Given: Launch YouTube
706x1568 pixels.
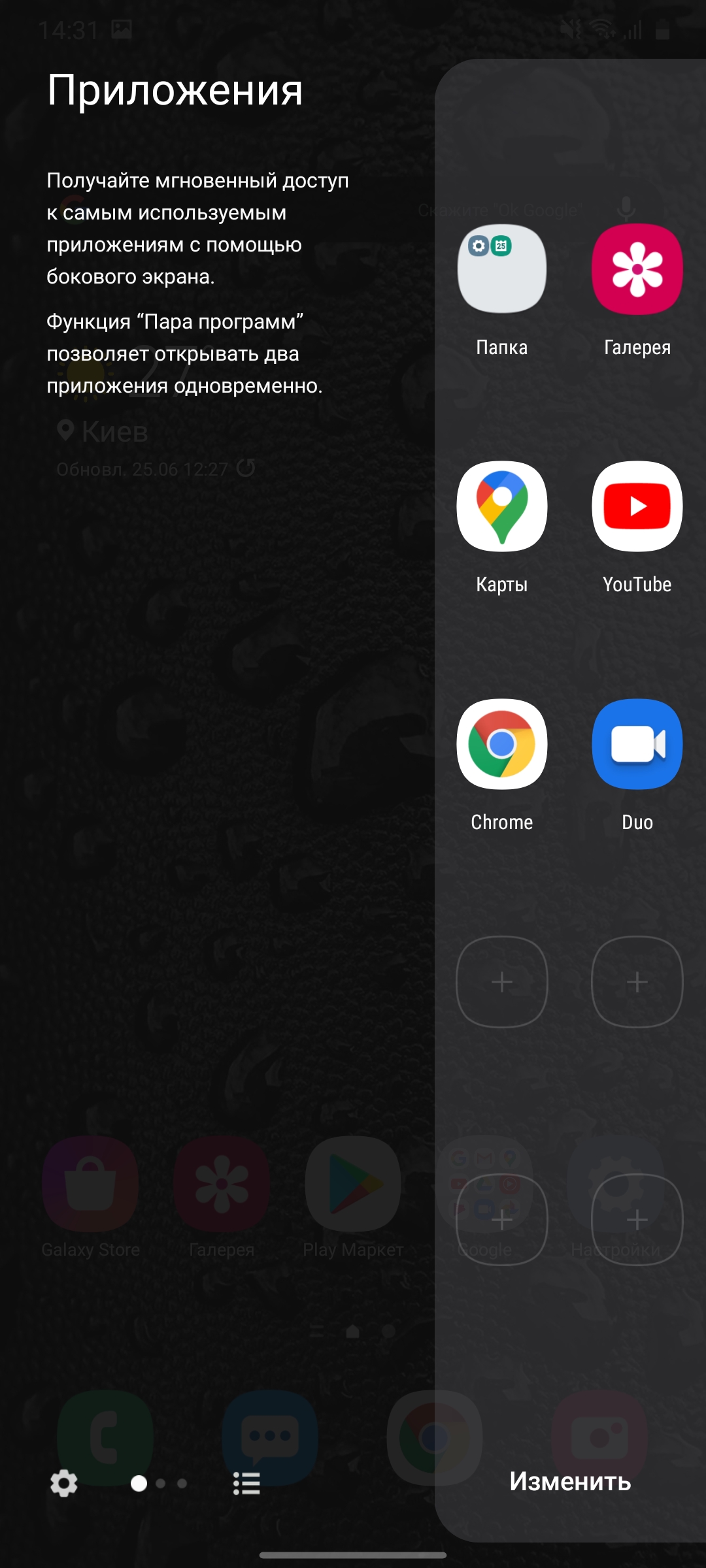Looking at the screenshot, I should 637,506.
